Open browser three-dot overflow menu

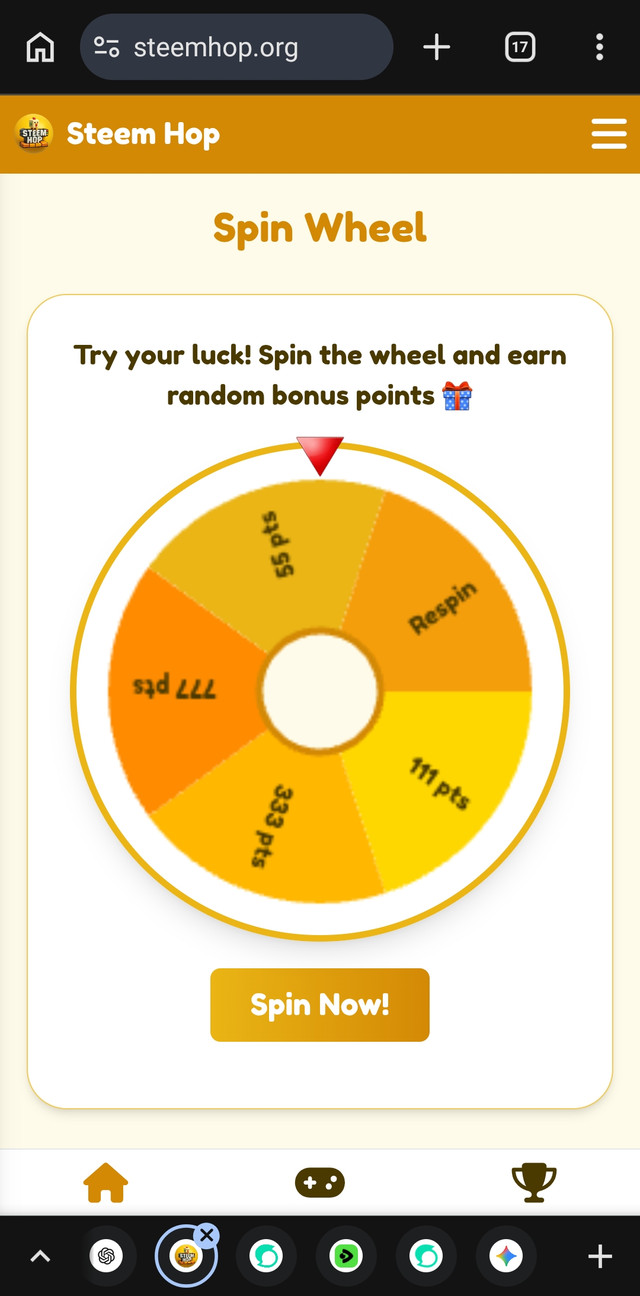coord(599,47)
